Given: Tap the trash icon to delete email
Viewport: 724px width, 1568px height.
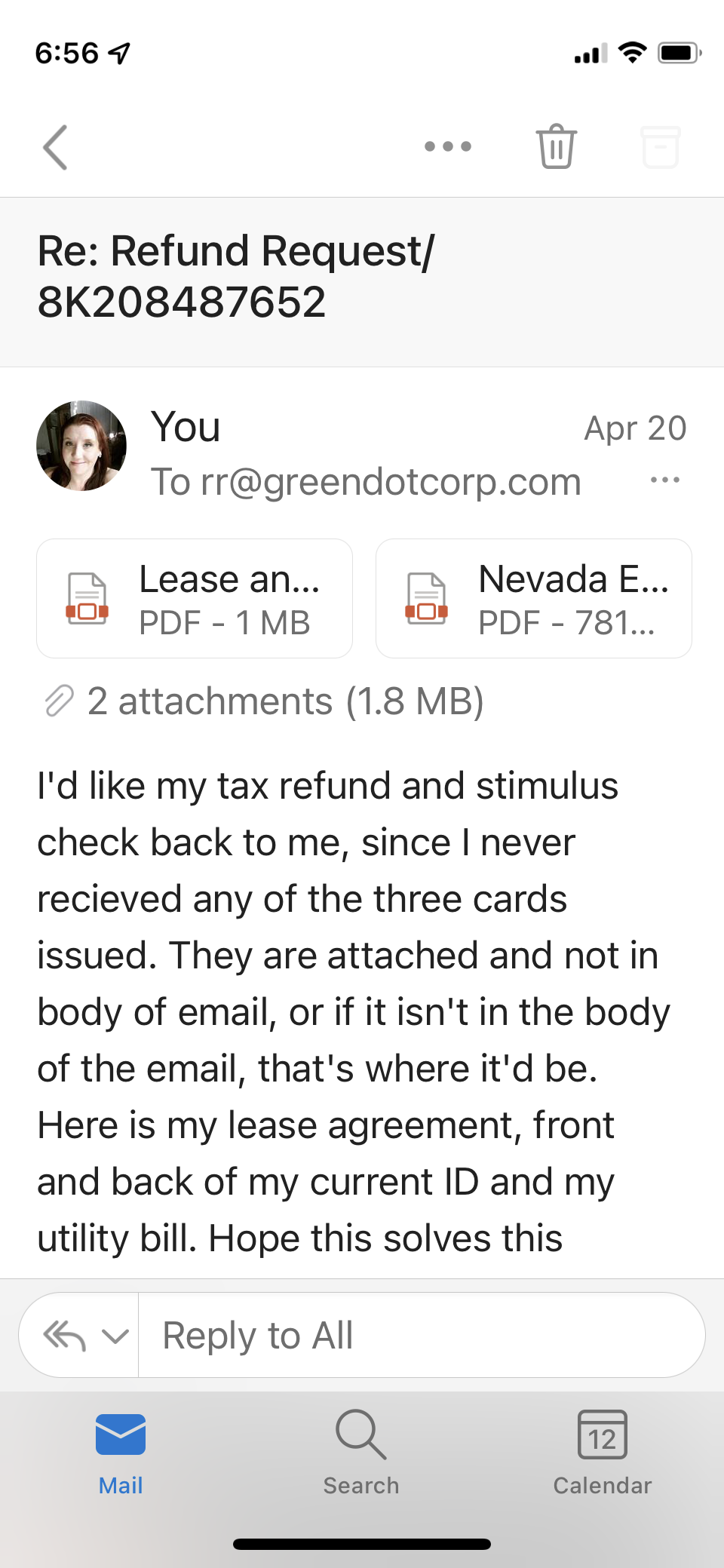Looking at the screenshot, I should click(557, 147).
